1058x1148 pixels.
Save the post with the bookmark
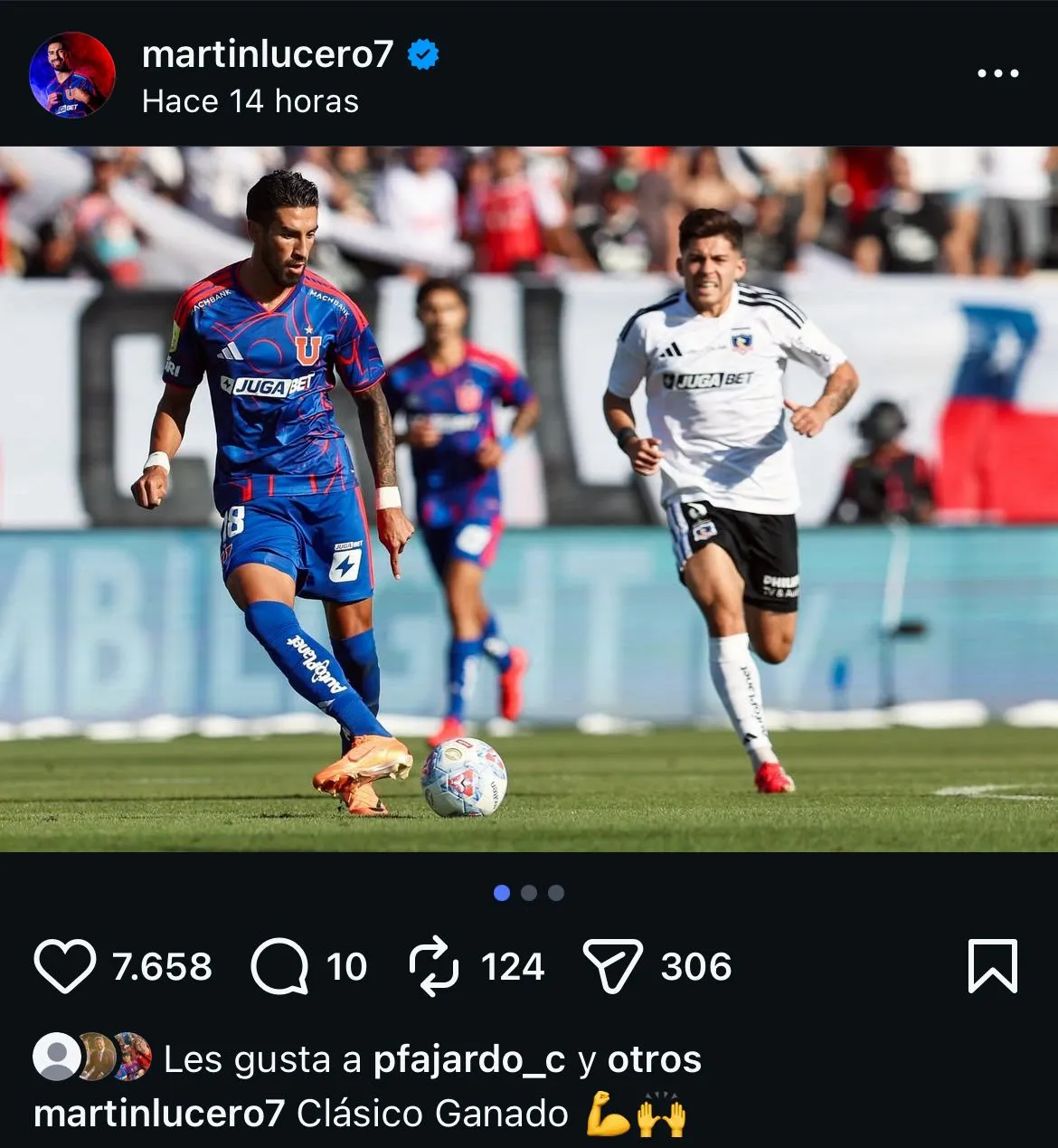(992, 966)
